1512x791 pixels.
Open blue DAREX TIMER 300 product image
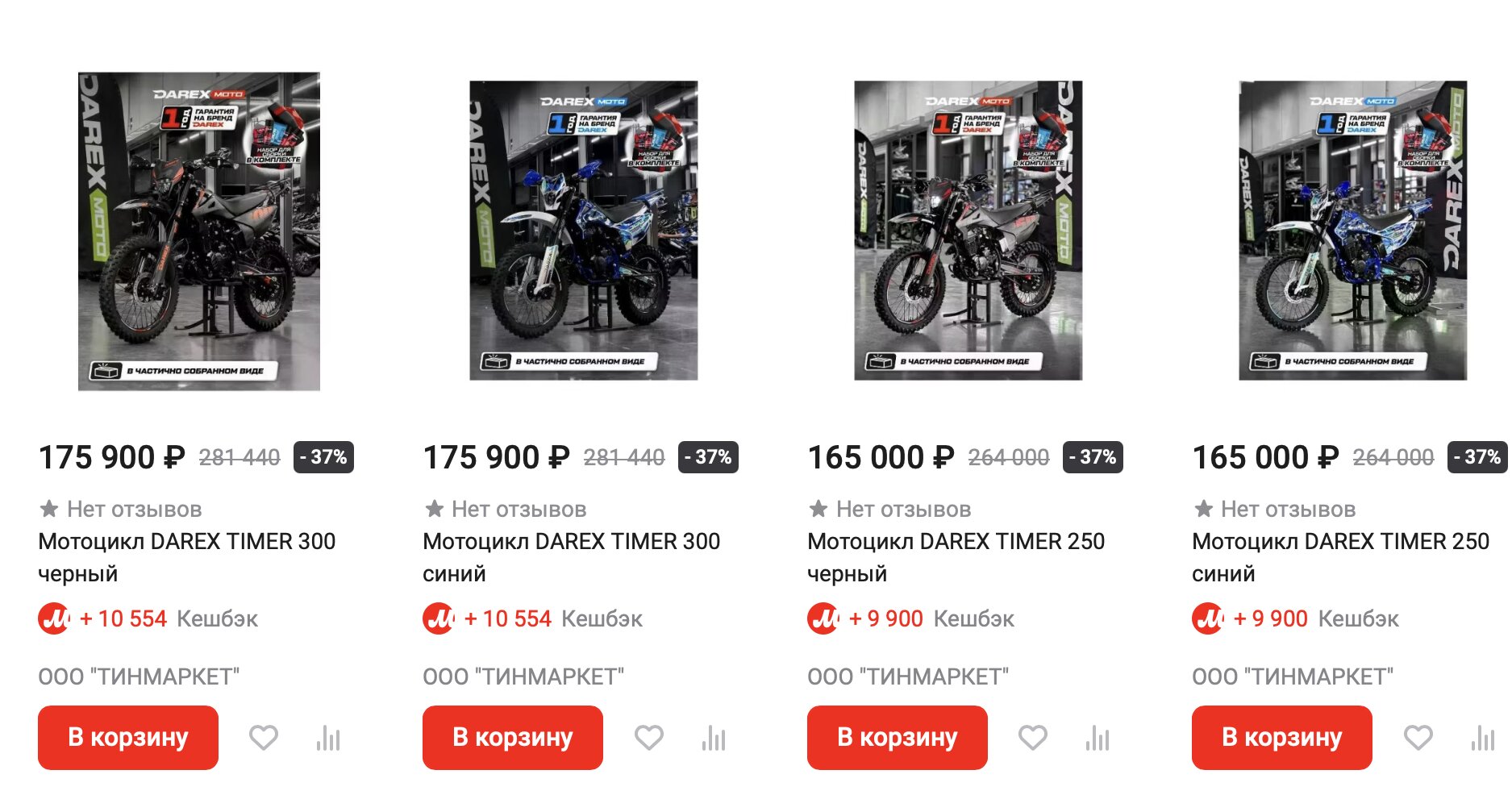click(583, 231)
